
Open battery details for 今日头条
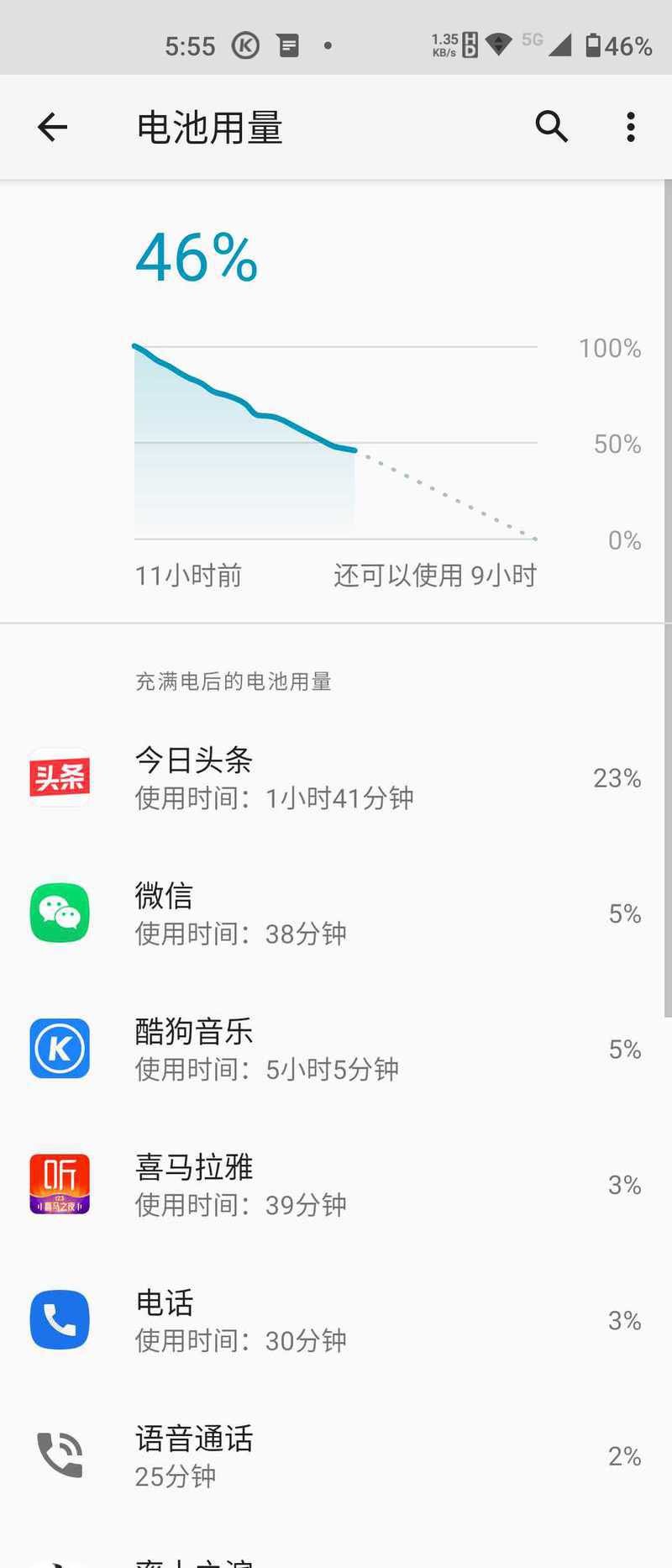pos(336,778)
